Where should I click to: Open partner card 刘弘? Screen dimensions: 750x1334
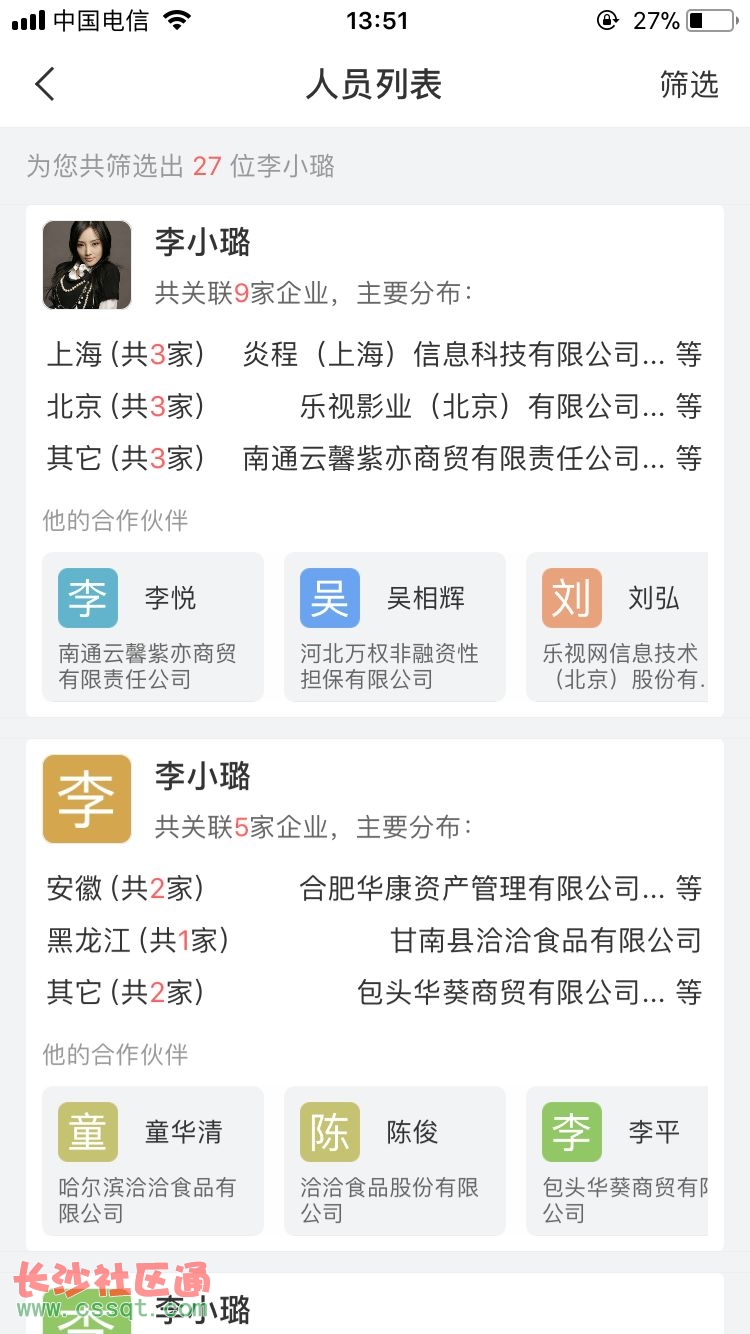coord(618,627)
